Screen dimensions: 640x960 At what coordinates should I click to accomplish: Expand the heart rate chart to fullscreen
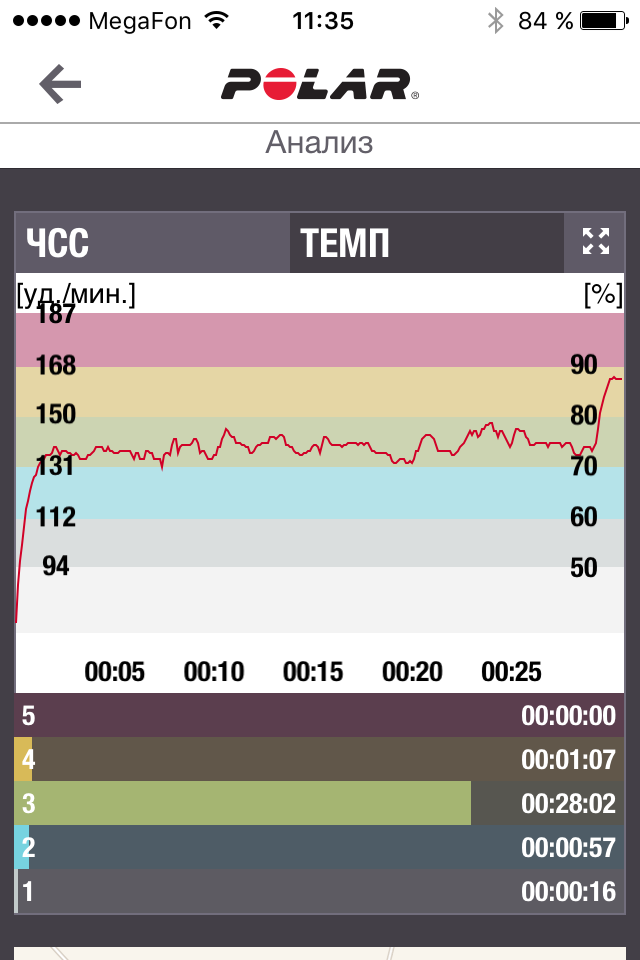tap(595, 241)
